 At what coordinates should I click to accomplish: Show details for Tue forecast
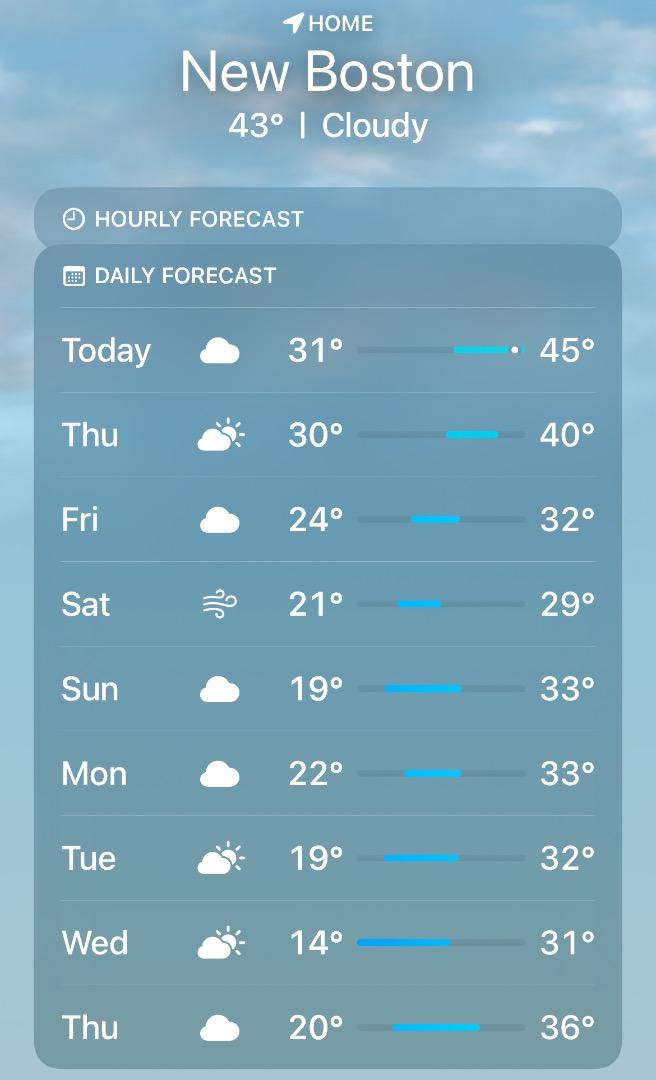(x=328, y=858)
